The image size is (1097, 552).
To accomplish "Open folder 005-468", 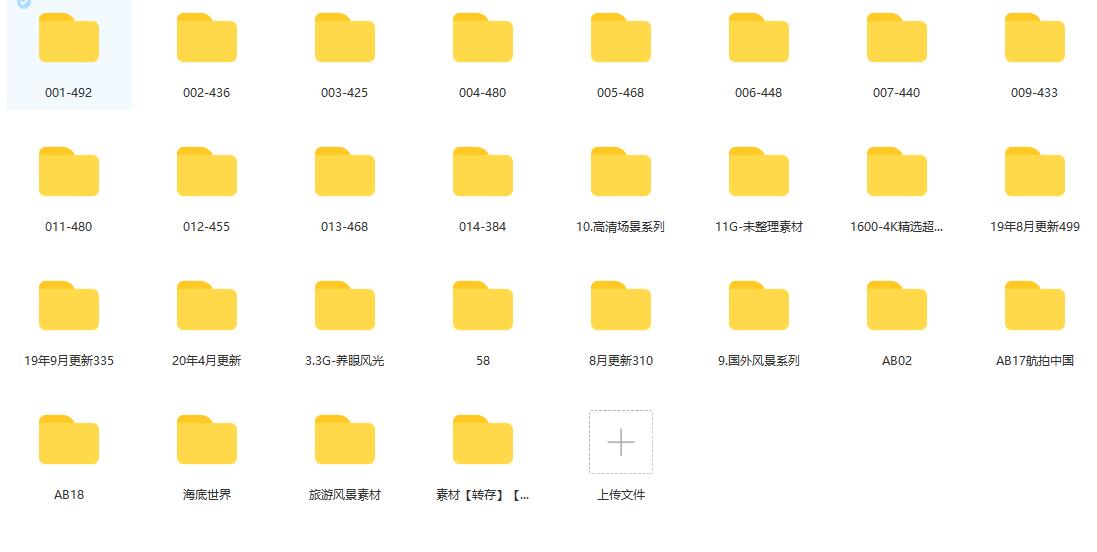I will pos(621,40).
